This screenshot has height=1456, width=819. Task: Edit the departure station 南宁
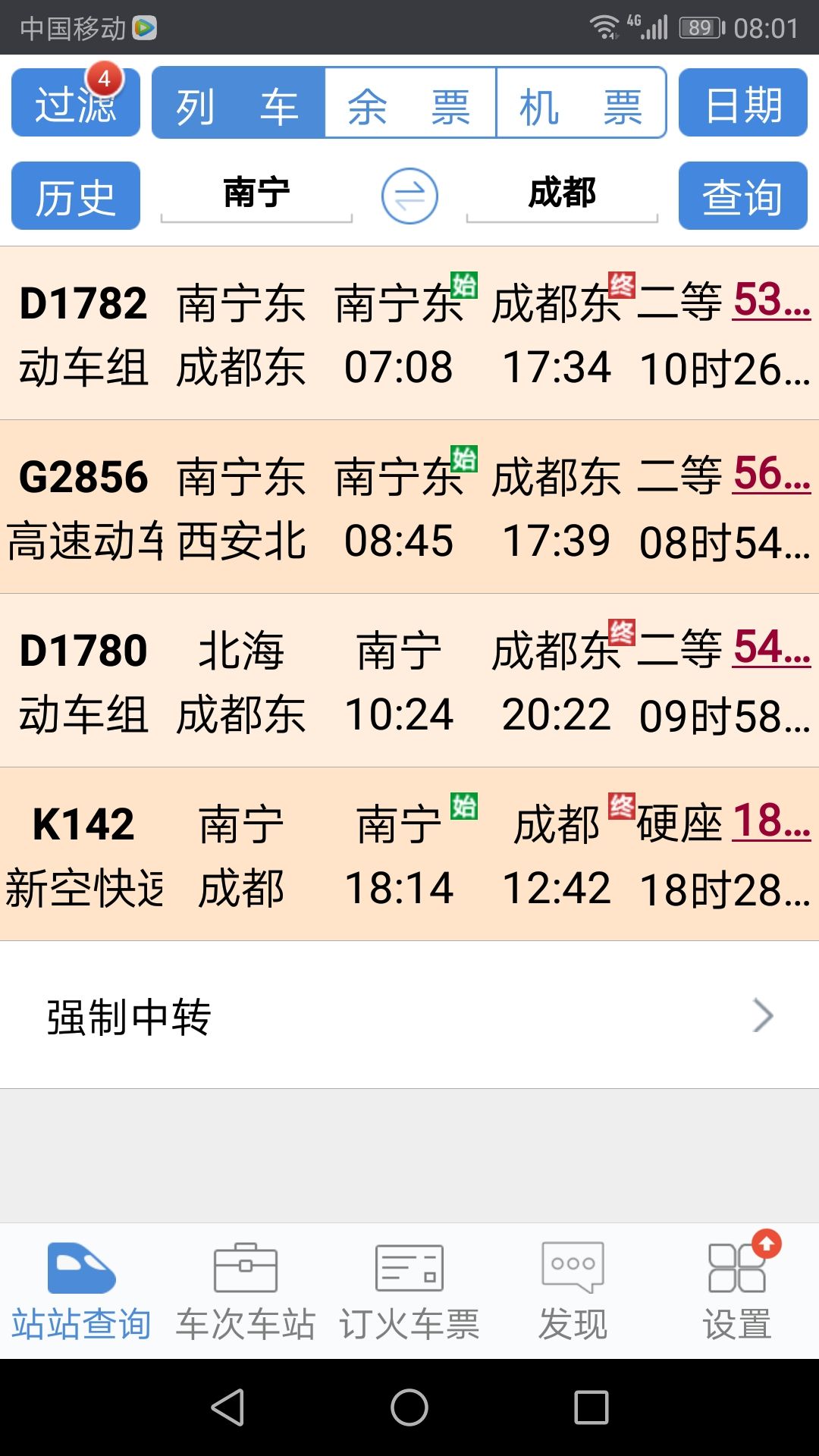(x=256, y=195)
